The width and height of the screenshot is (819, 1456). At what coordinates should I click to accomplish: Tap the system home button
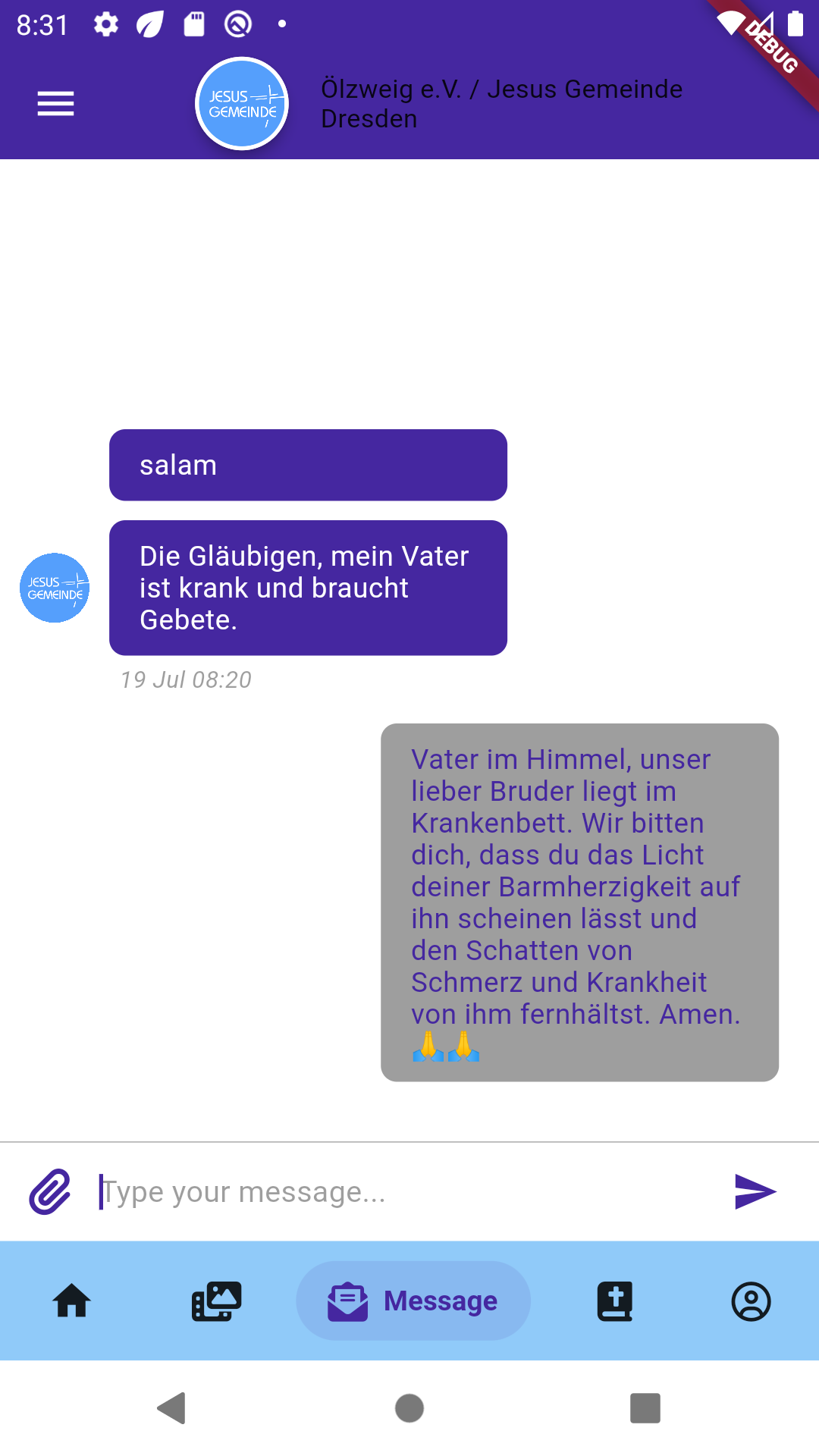click(409, 1408)
